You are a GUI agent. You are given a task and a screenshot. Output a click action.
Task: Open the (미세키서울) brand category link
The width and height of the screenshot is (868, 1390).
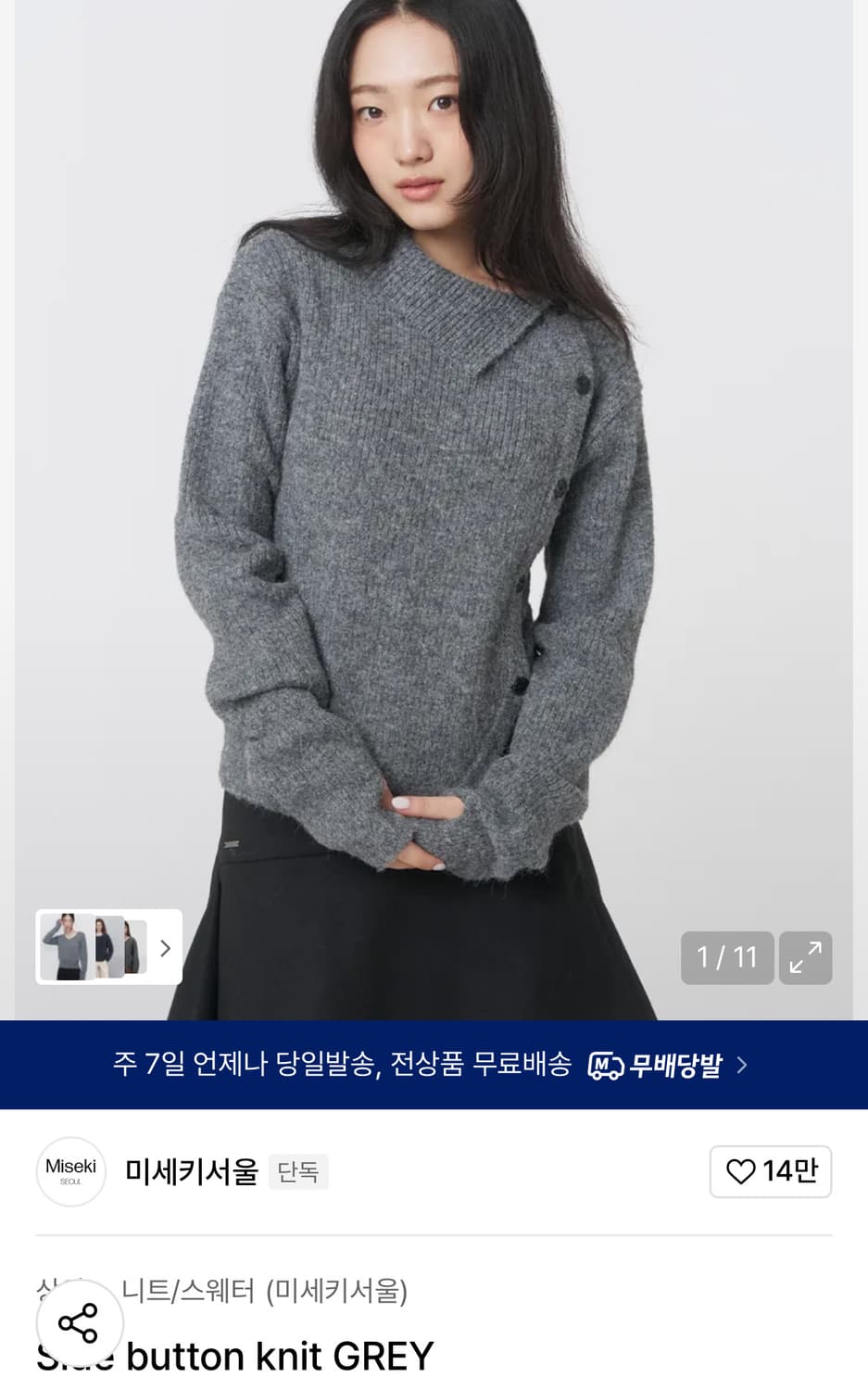coord(339,1290)
